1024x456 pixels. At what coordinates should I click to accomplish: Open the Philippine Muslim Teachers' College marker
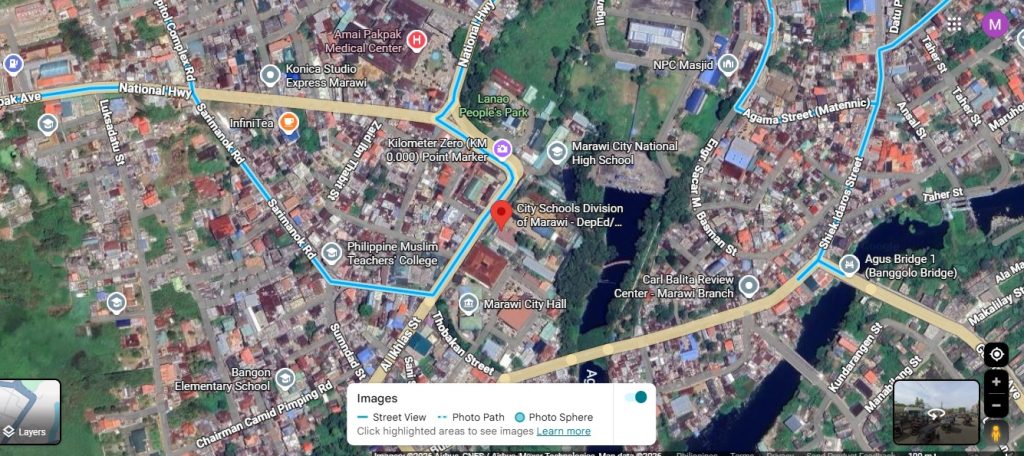331,250
